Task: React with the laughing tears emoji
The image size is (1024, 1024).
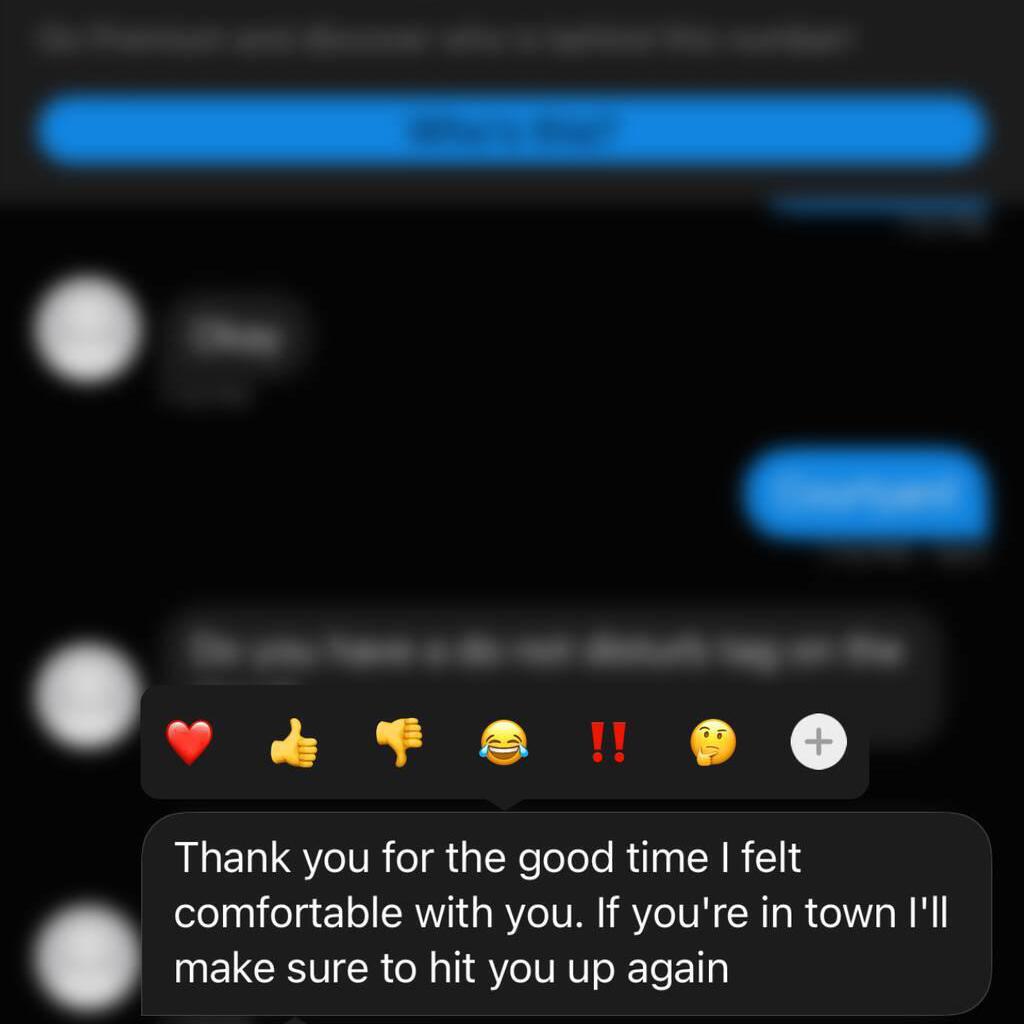Action: coord(503,743)
